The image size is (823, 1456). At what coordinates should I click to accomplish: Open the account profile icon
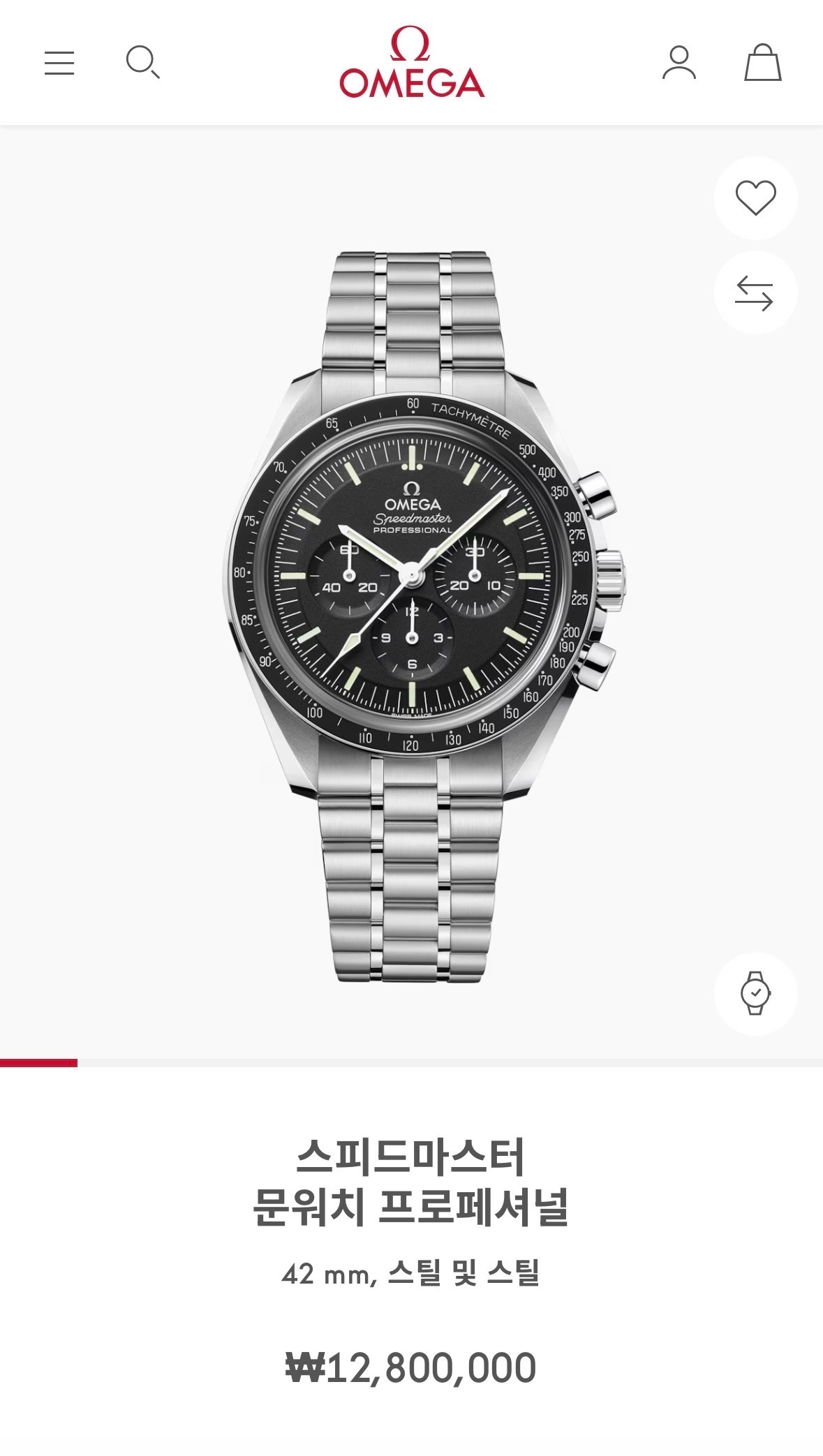point(679,63)
